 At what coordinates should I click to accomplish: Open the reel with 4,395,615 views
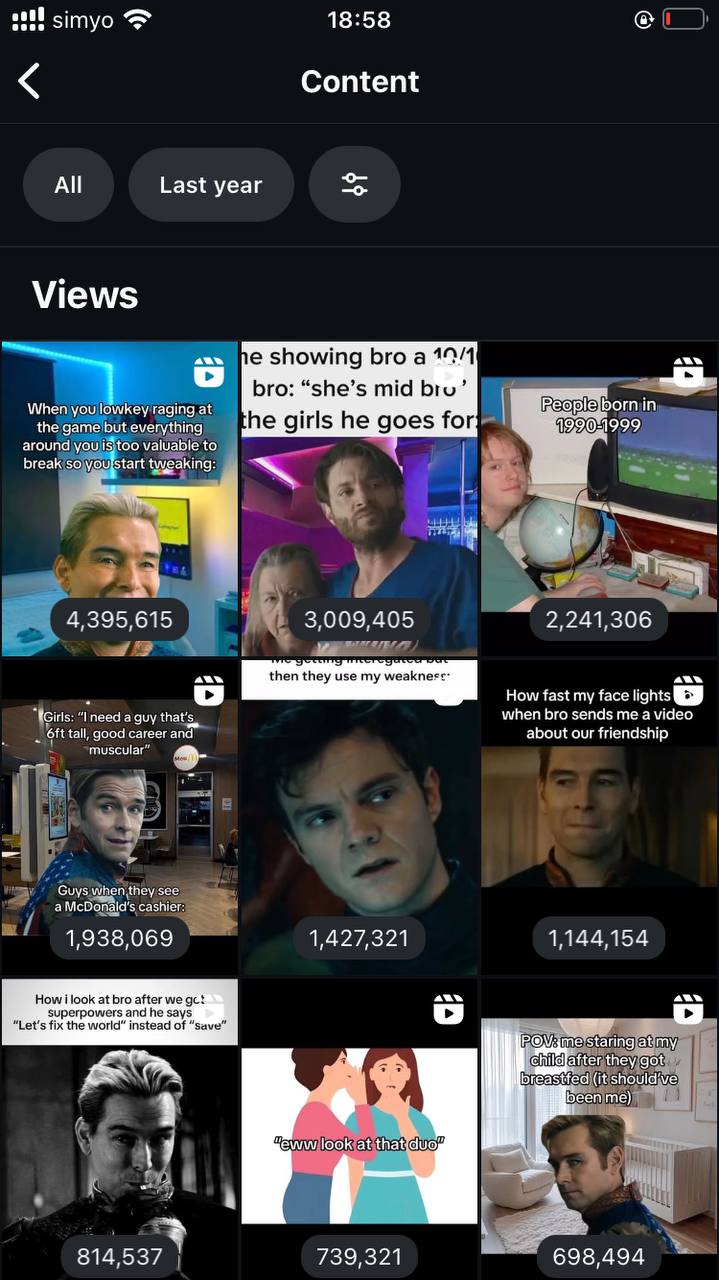(x=120, y=499)
